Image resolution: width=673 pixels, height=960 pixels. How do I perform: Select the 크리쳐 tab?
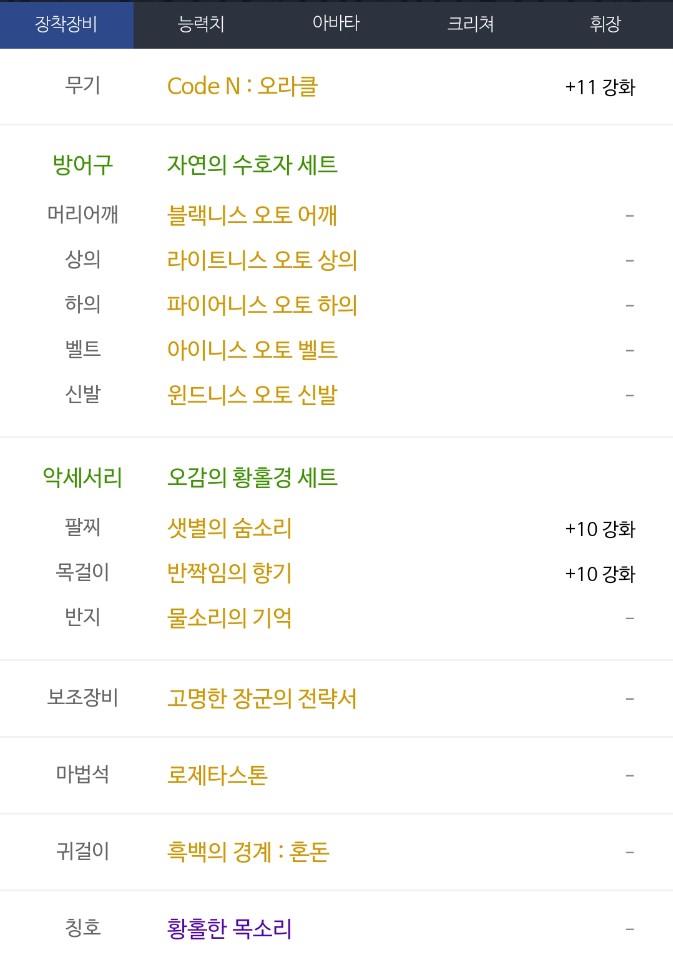point(471,24)
